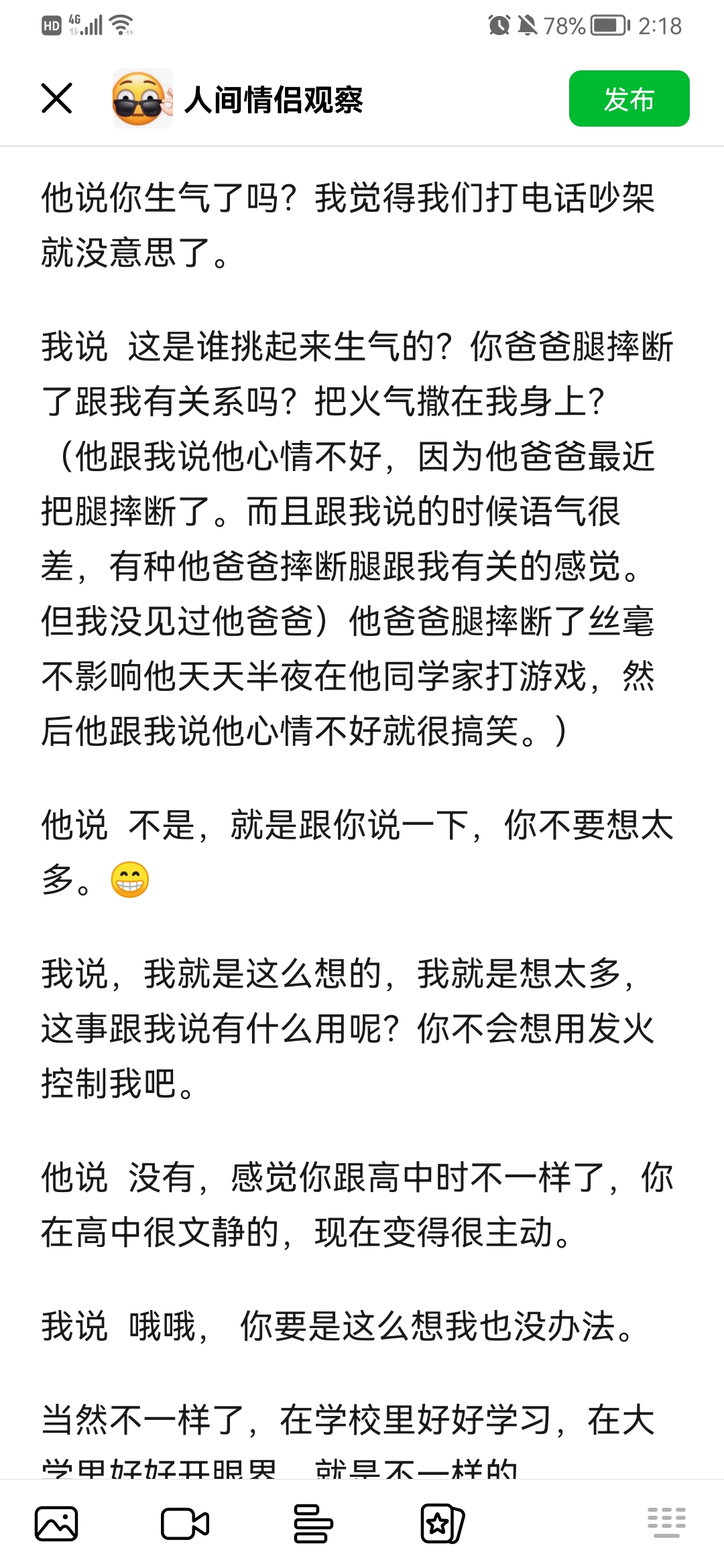Screen dimensions: 724x1568
Task: Place the cursor in the post text area
Action: [x=362, y=812]
